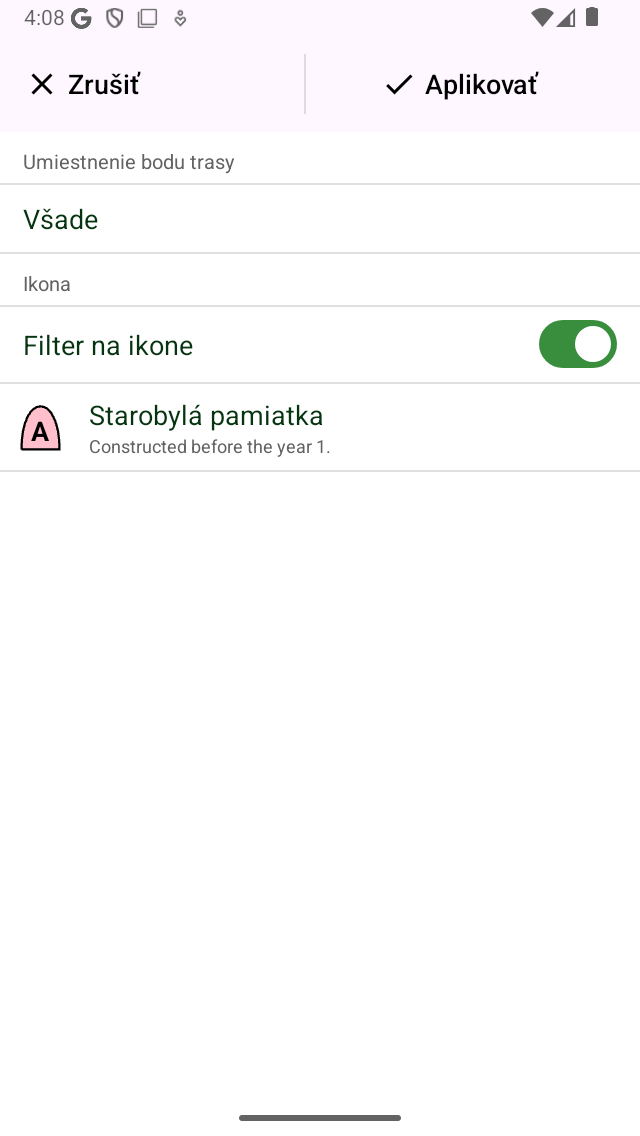The width and height of the screenshot is (640, 1136).
Task: Turn off the Filter na ikone switch
Action: point(577,345)
